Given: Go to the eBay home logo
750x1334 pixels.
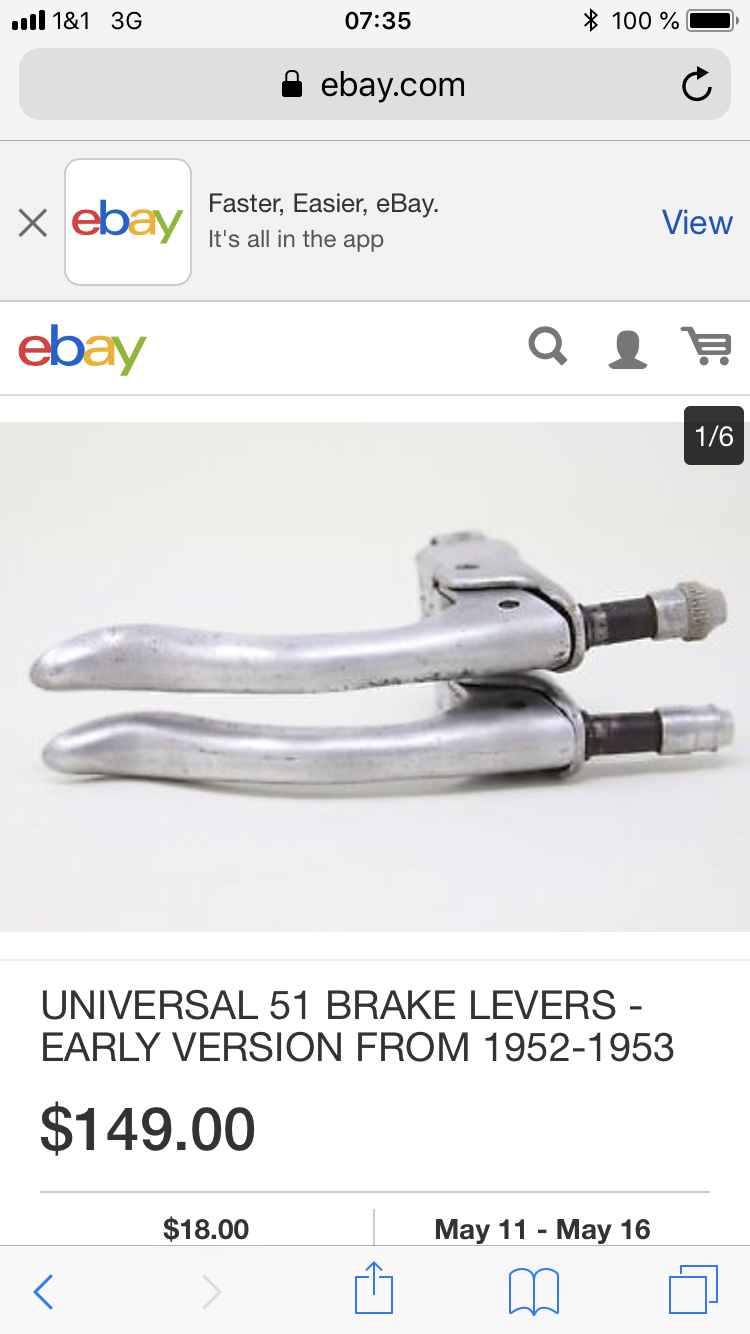Looking at the screenshot, I should pos(82,349).
